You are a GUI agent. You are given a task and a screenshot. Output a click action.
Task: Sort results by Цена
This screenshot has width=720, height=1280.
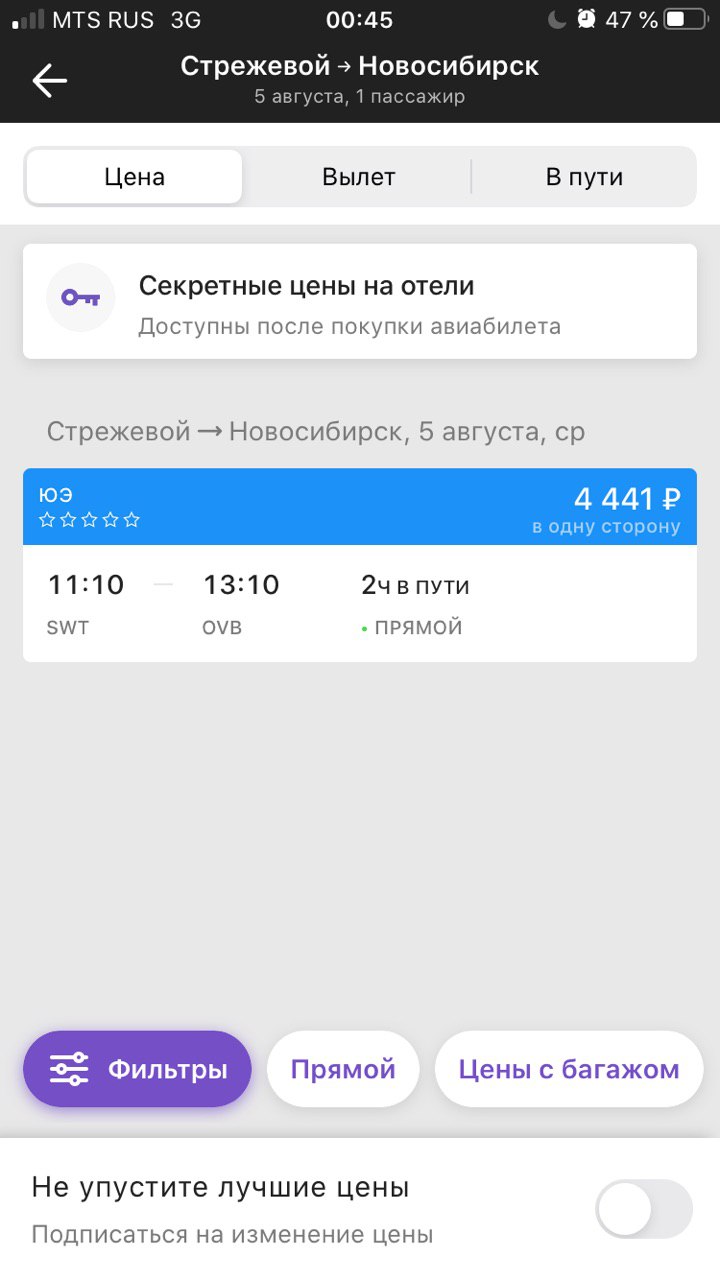[134, 177]
